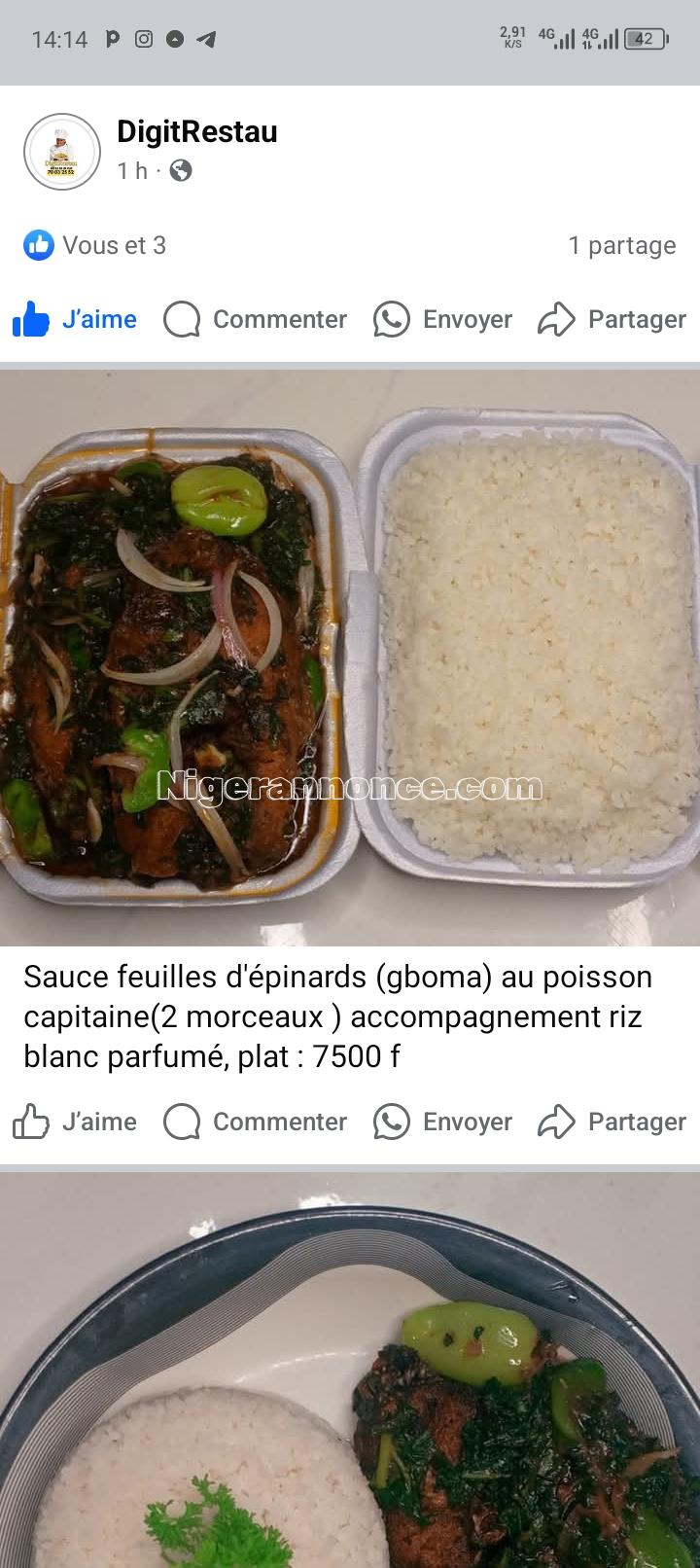Open the 1 partage share list
This screenshot has width=700, height=1568.
(621, 245)
